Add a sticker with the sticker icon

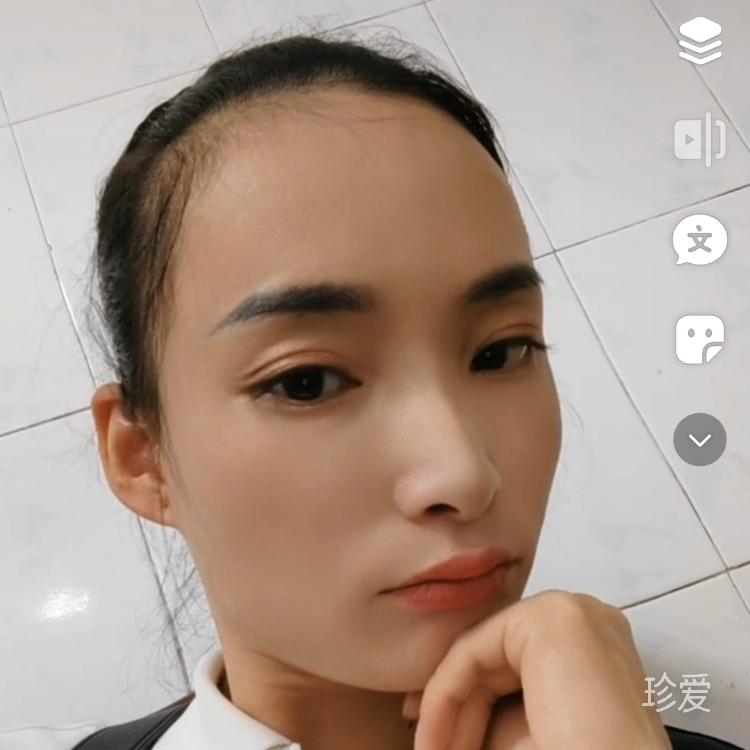[700, 339]
